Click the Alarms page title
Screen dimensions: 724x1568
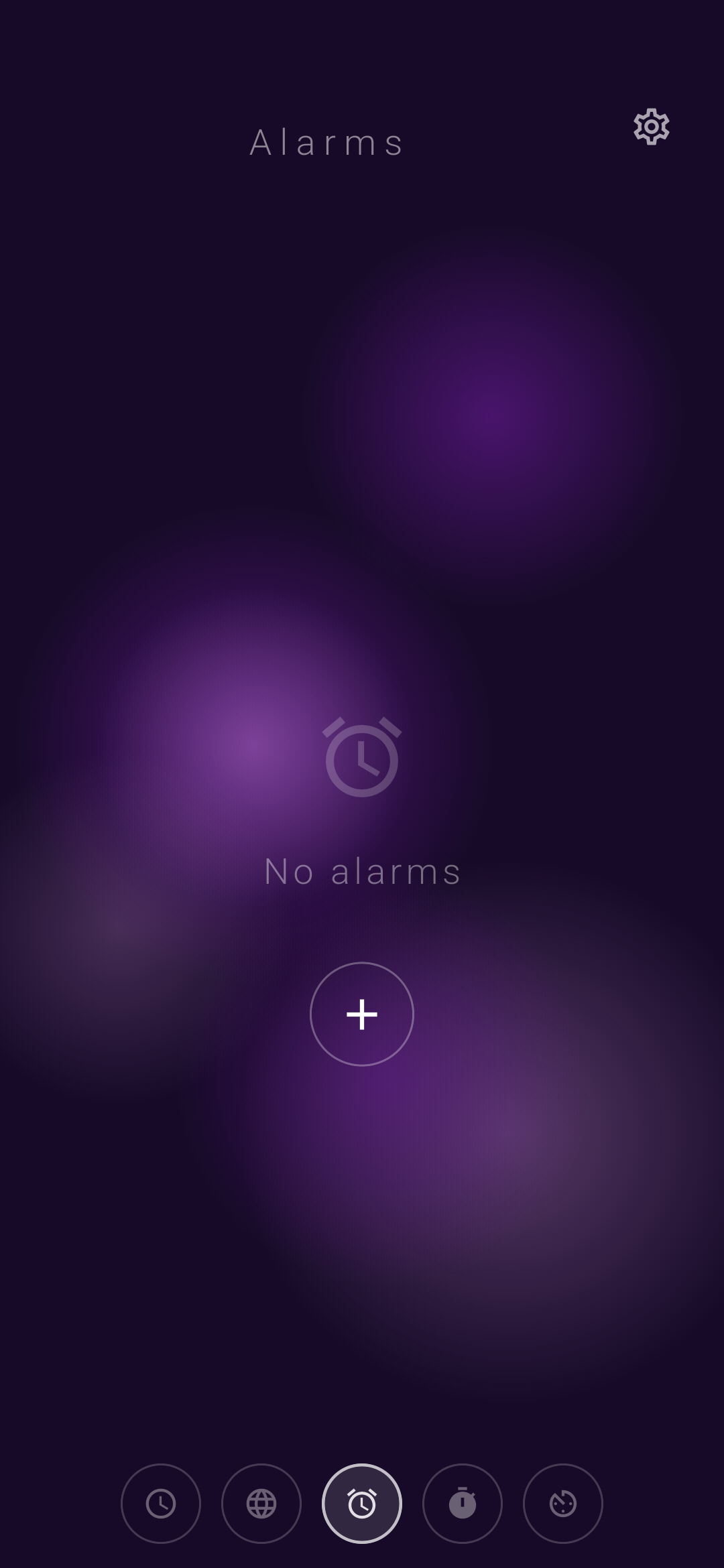point(326,141)
